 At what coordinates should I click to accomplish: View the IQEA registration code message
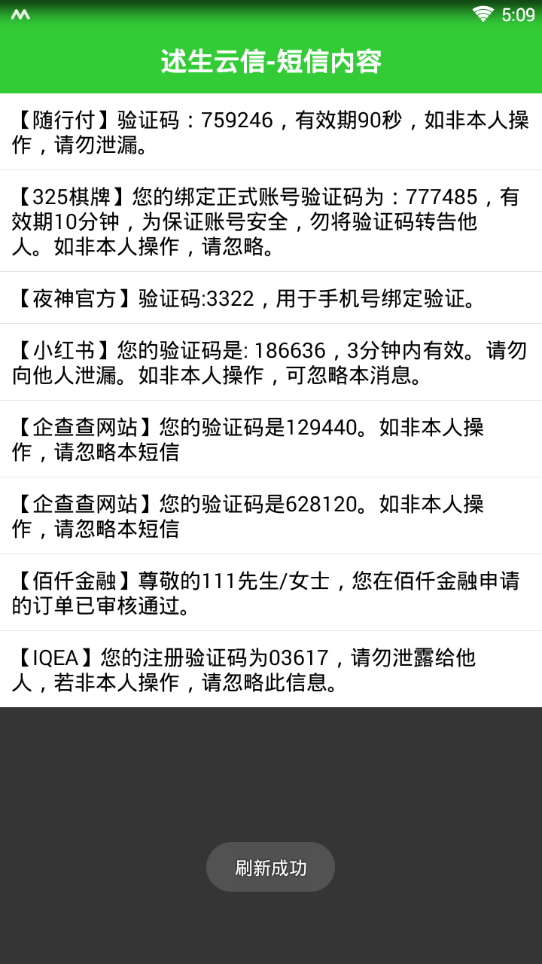pyautogui.click(x=271, y=669)
